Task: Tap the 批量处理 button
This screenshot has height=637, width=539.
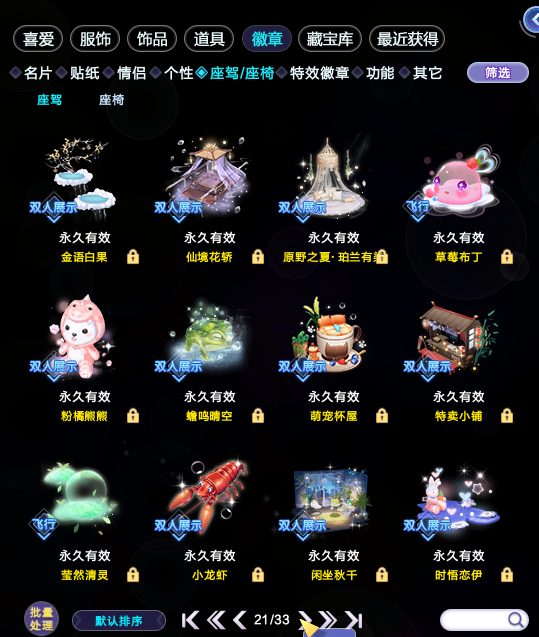Action: [41, 619]
